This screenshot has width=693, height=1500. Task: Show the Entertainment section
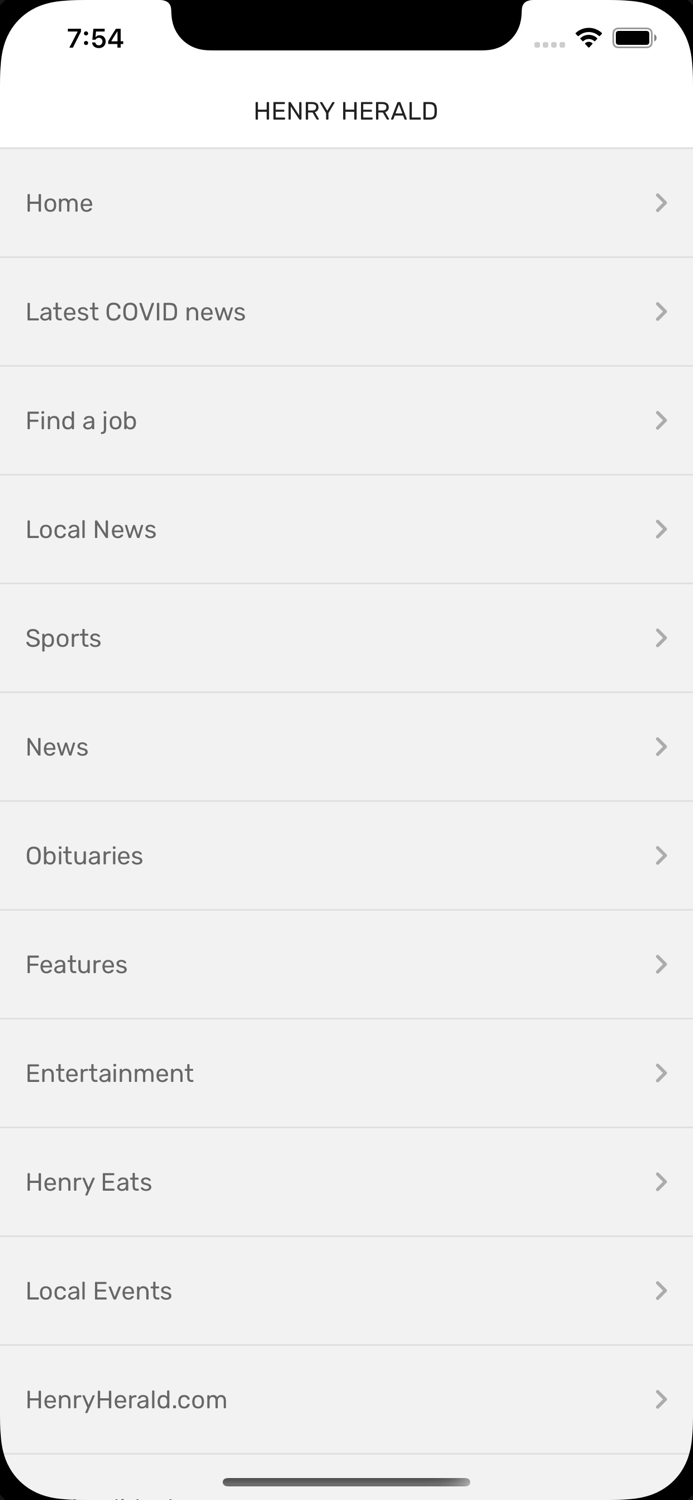click(x=346, y=1073)
